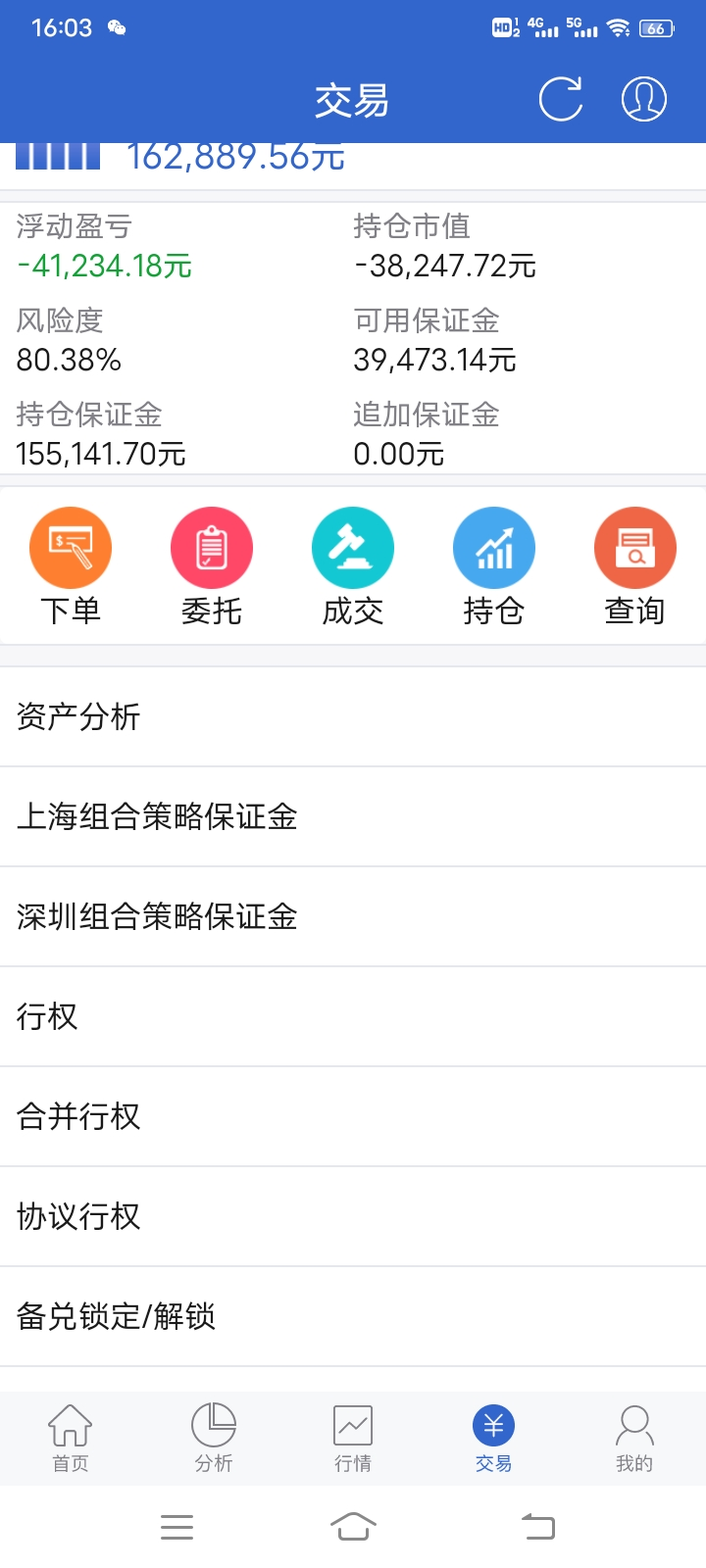
Task: Refresh the trading account data
Action: (561, 99)
